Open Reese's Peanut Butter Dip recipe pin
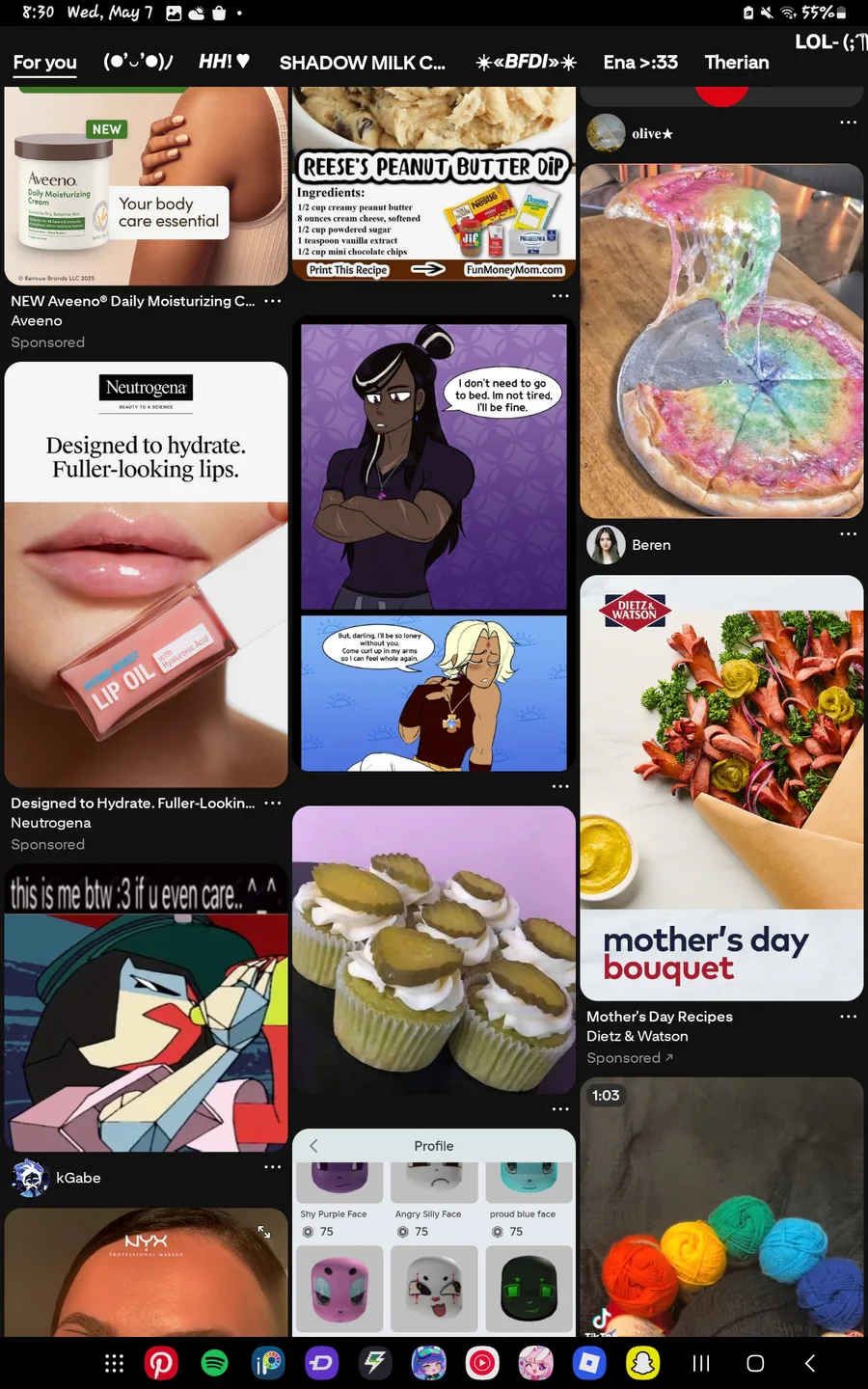Viewport: 868px width, 1389px height. click(x=433, y=183)
